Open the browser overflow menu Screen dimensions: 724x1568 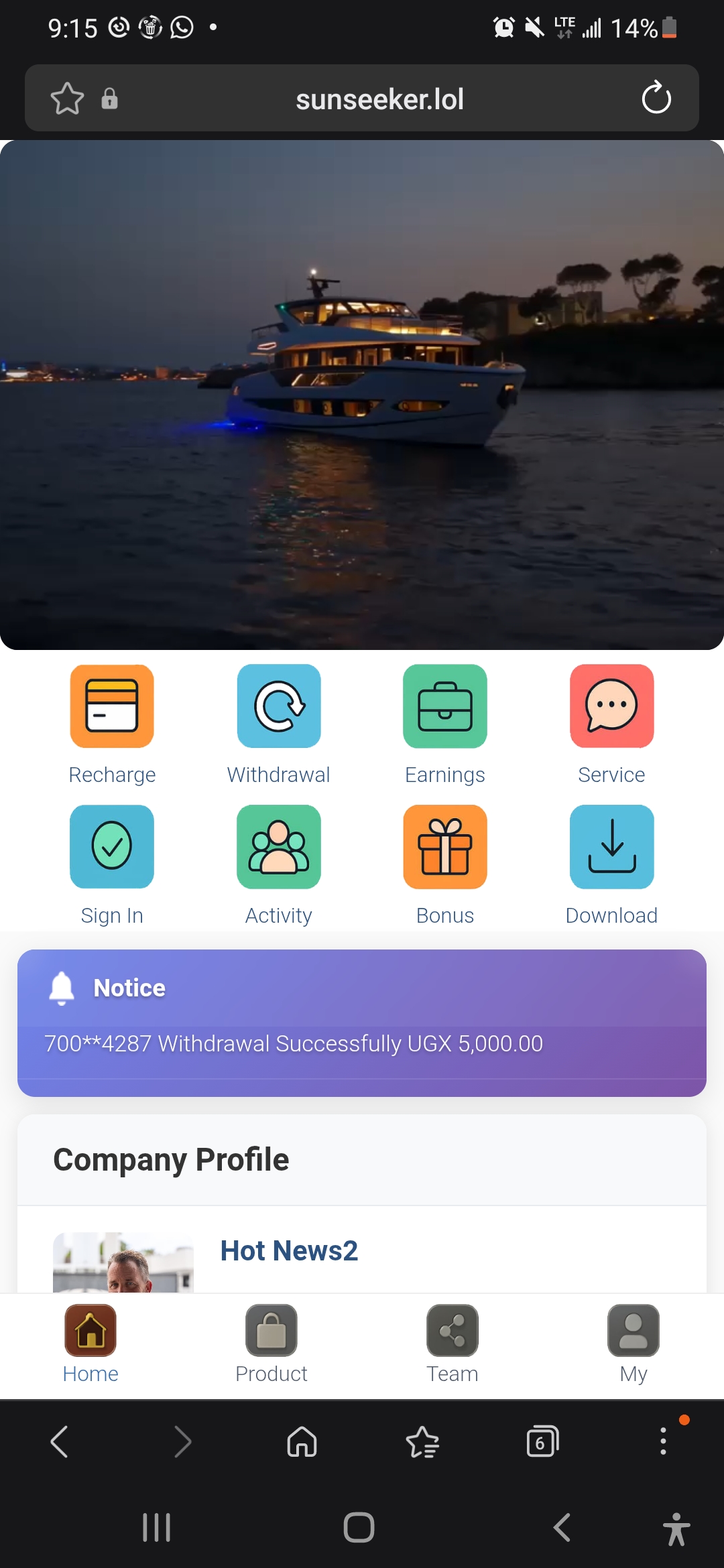pos(663,1441)
